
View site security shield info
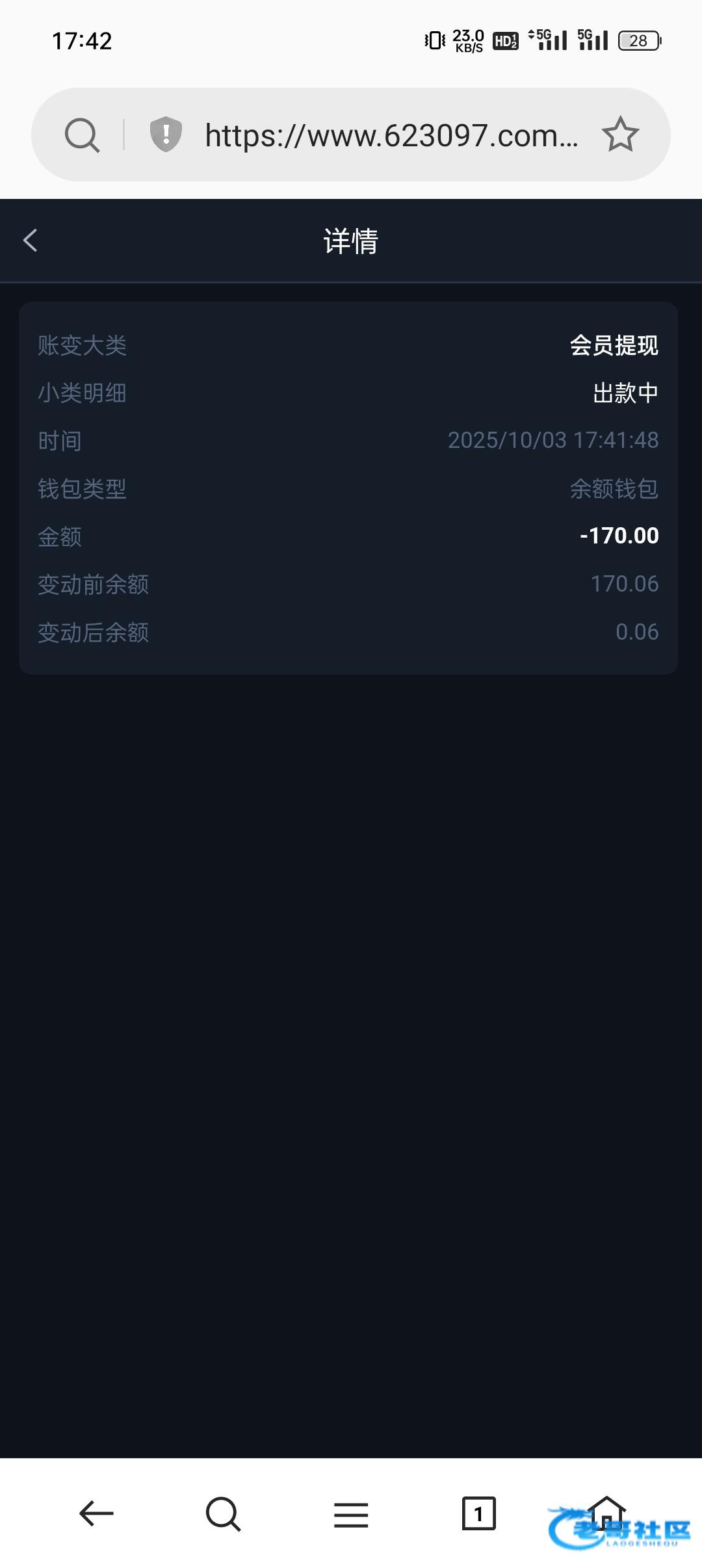(x=166, y=135)
